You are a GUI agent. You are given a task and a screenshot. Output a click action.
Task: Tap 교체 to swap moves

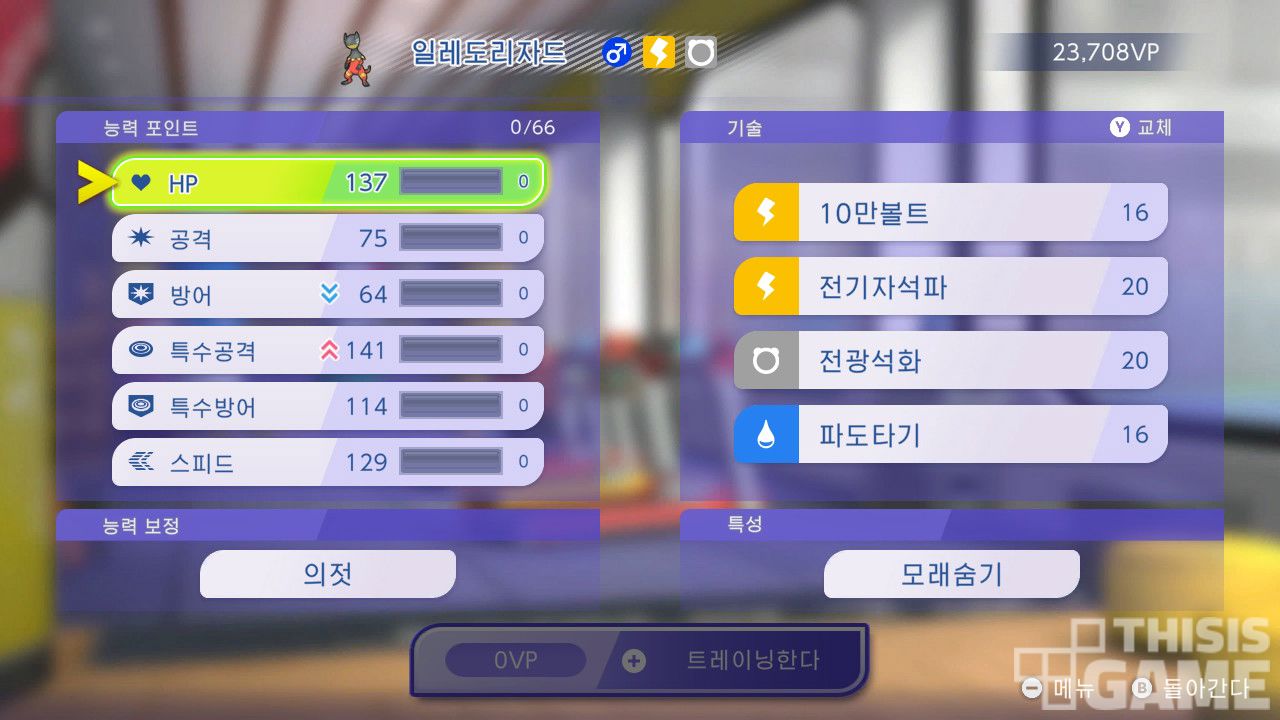(x=1142, y=128)
